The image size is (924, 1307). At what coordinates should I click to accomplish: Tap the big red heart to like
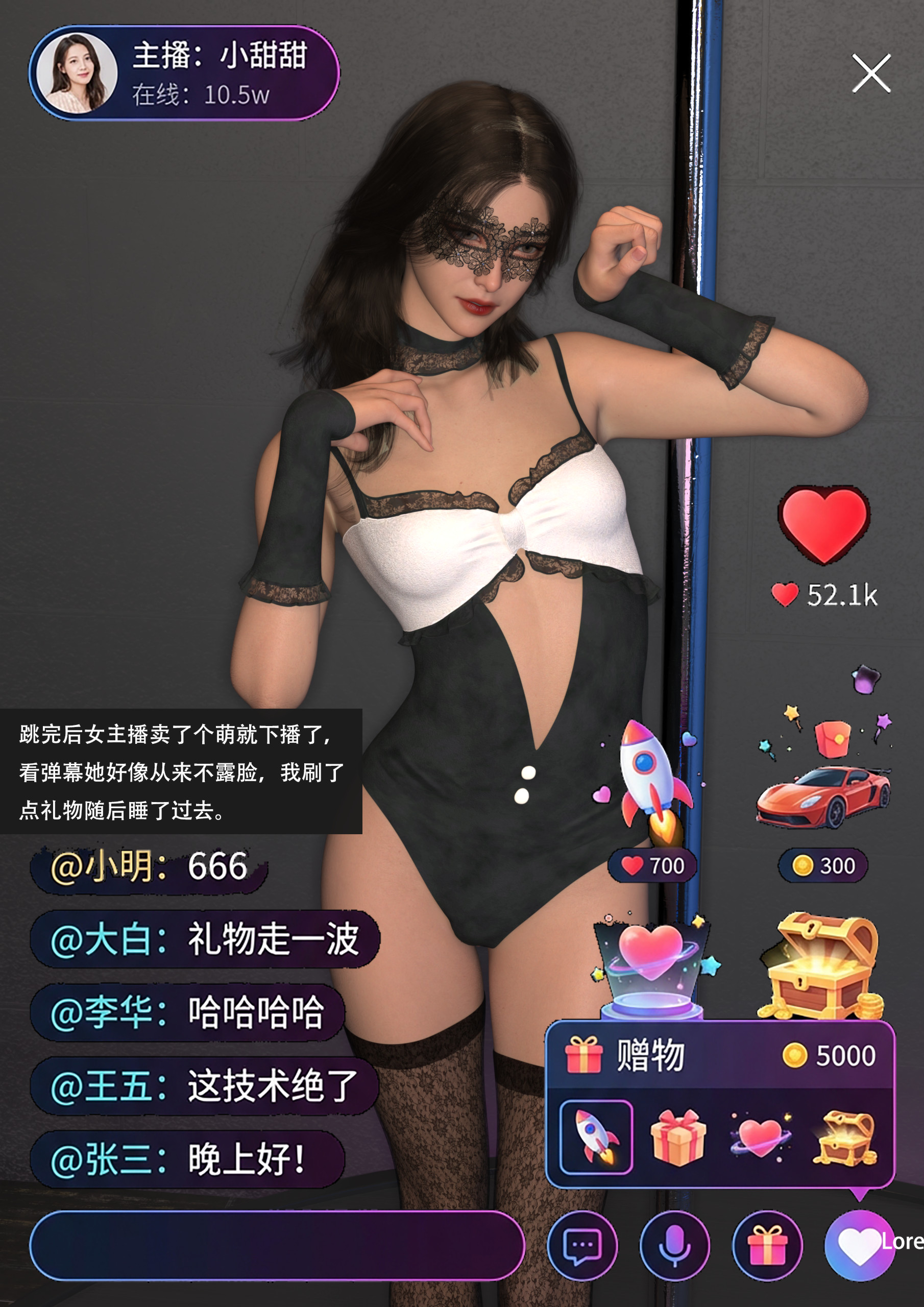pyautogui.click(x=824, y=524)
